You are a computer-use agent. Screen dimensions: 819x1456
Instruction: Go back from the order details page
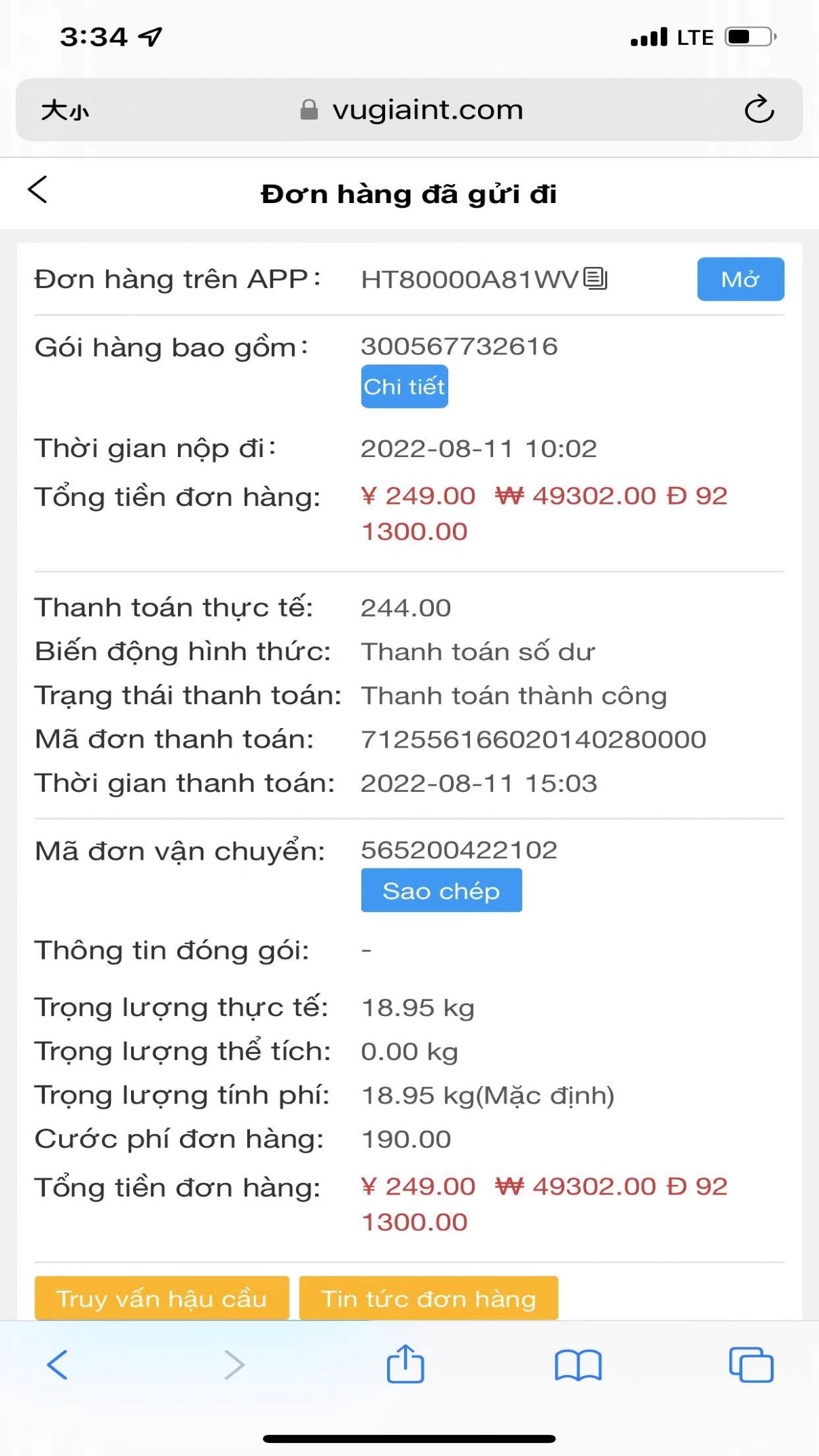point(38,189)
